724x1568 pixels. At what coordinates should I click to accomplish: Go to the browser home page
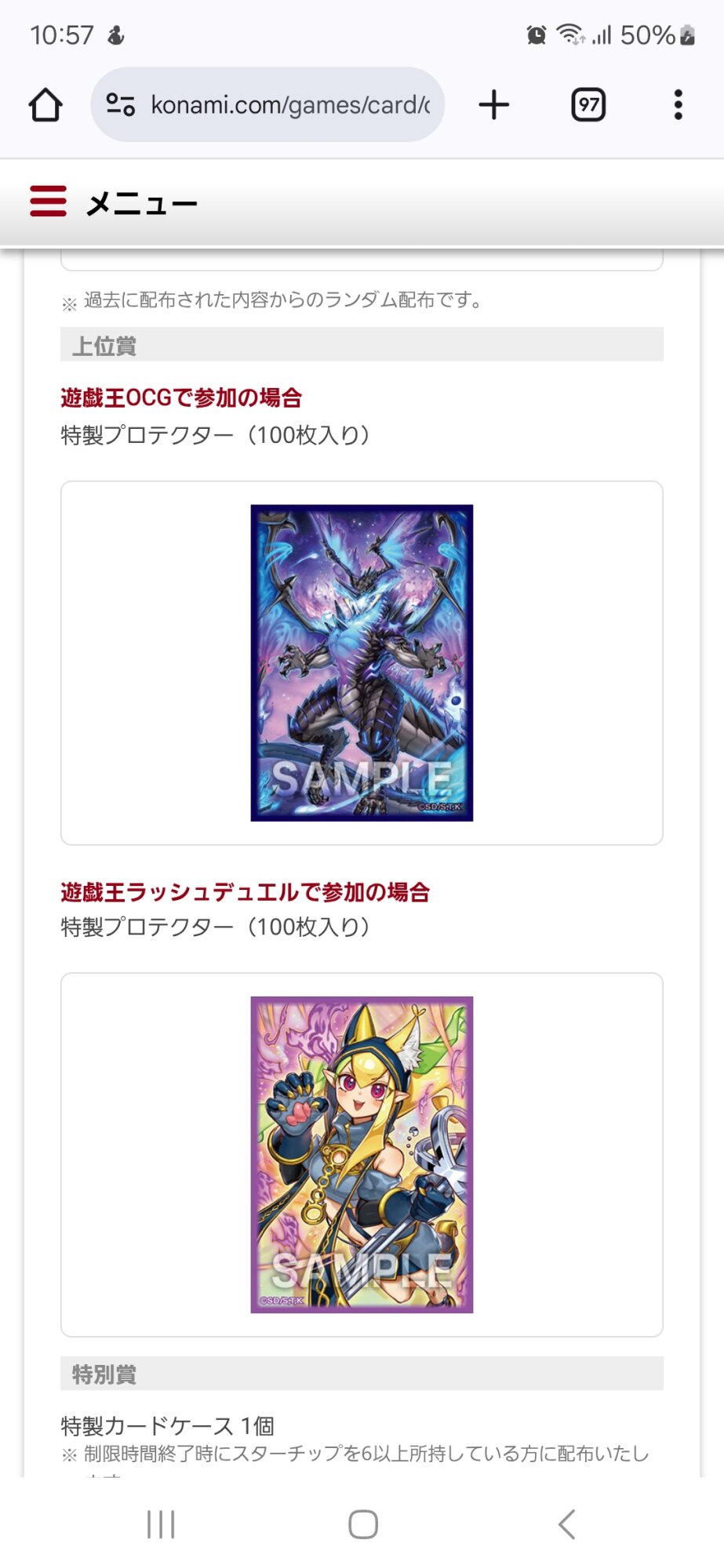(45, 105)
